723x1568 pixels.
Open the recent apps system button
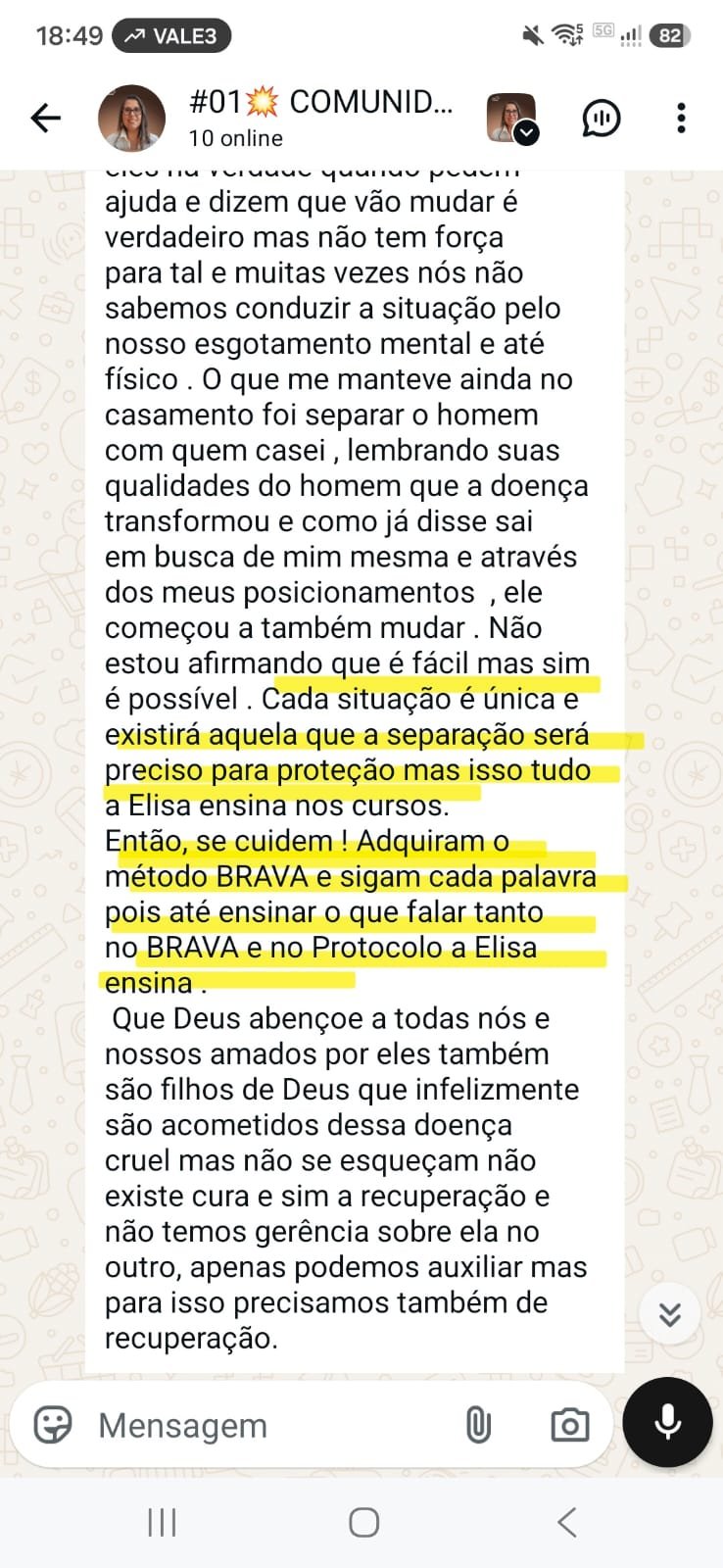pos(162,1522)
